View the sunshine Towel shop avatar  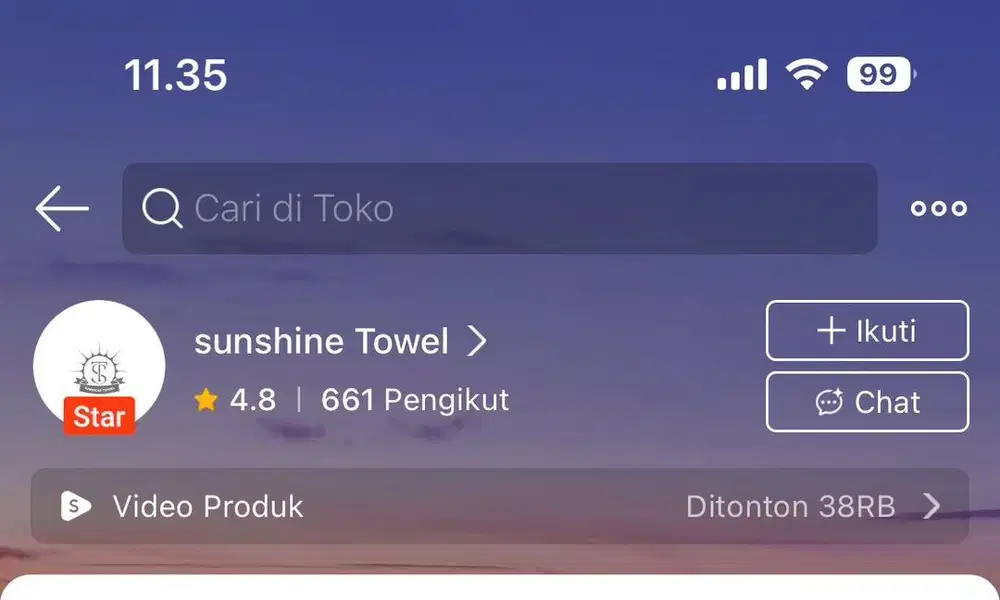(x=99, y=366)
